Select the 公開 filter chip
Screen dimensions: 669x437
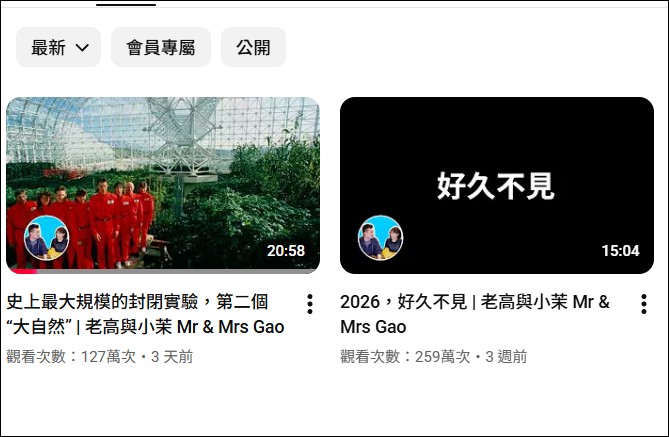click(x=253, y=48)
